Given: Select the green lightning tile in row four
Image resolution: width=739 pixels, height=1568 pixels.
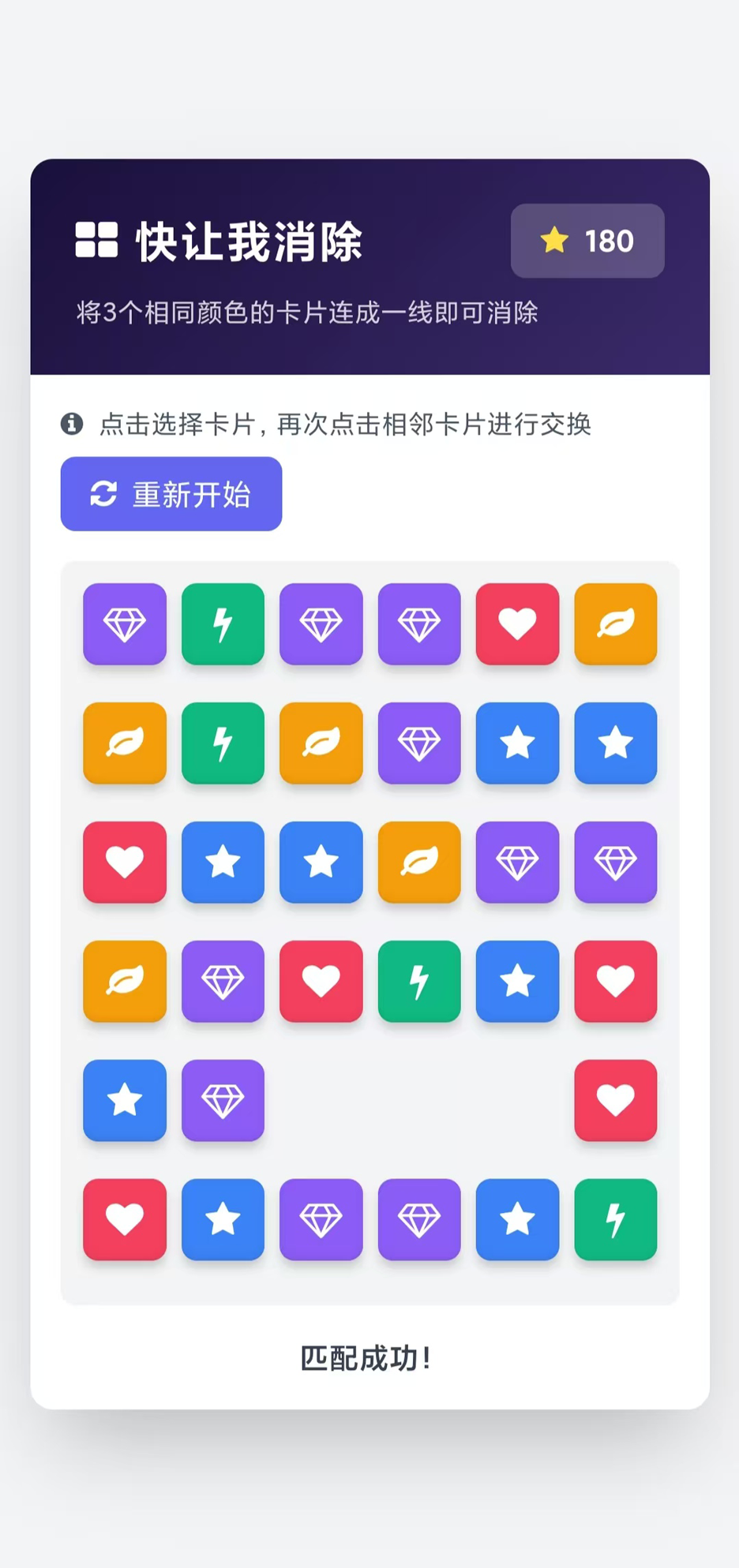Looking at the screenshot, I should tap(419, 981).
